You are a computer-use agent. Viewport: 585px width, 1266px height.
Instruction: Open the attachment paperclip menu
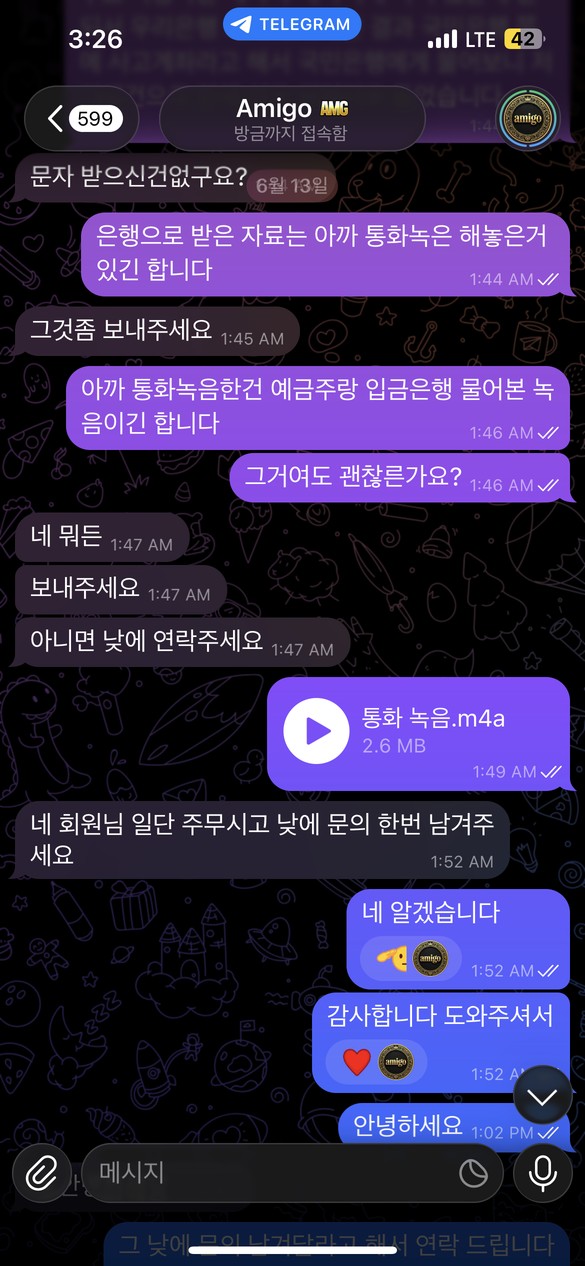tap(42, 1173)
